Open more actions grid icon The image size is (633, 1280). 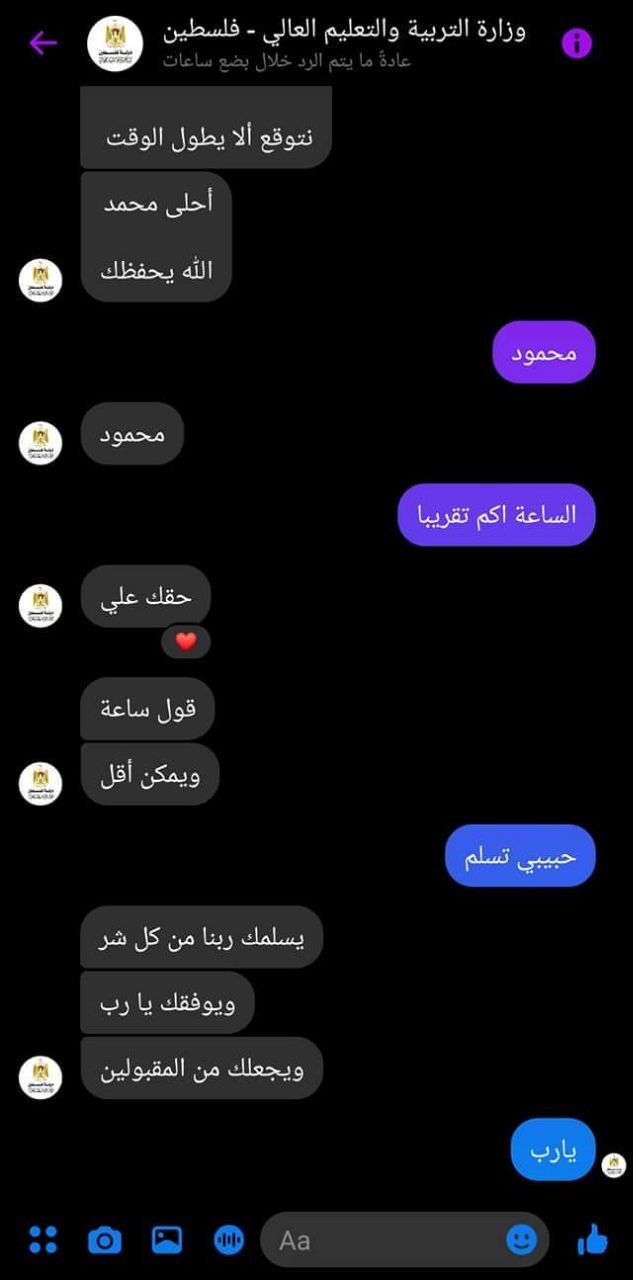tap(43, 1240)
